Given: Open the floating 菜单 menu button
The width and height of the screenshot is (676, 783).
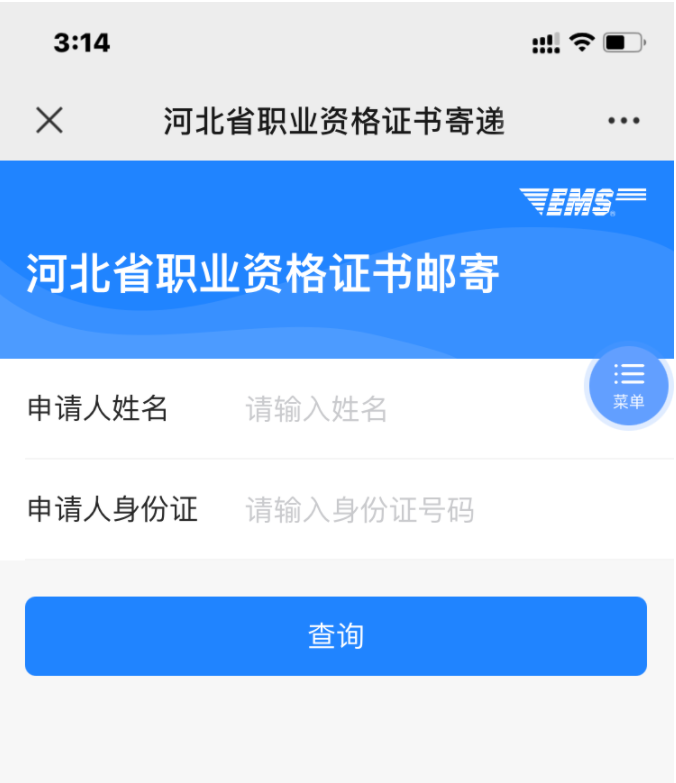Looking at the screenshot, I should (628, 386).
